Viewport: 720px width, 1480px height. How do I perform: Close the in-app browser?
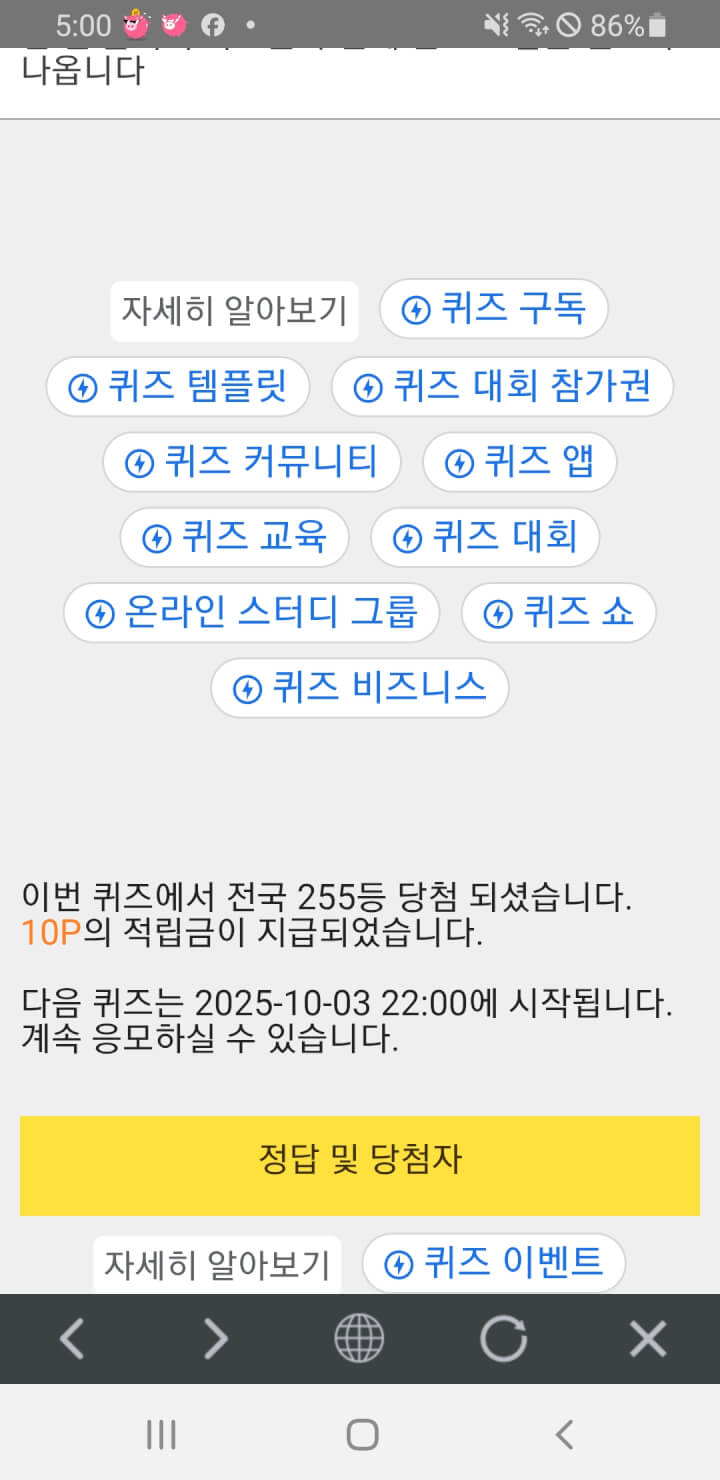pos(647,1338)
